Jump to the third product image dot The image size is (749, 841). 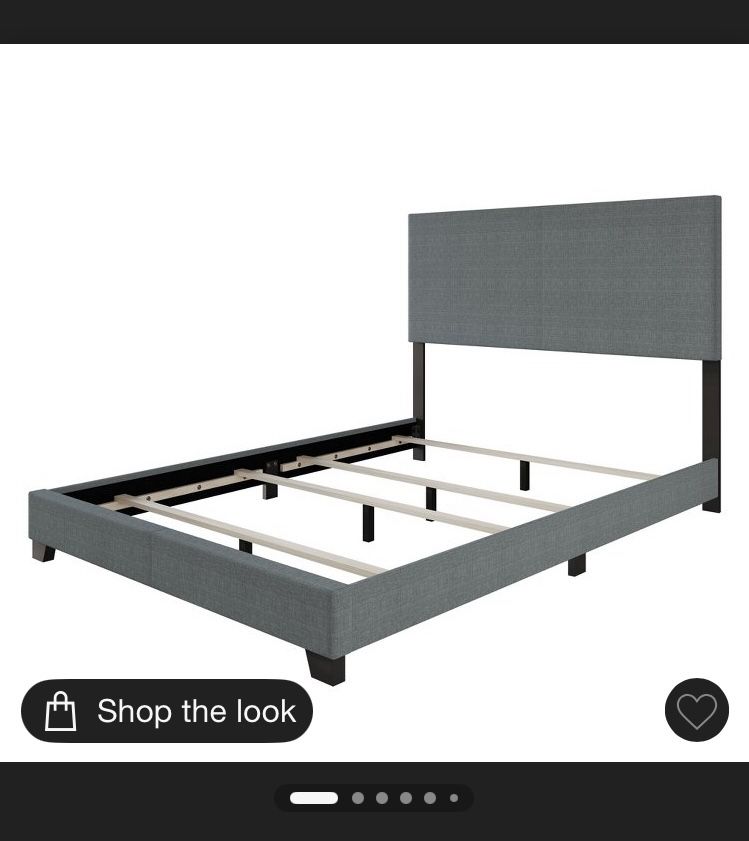(381, 798)
